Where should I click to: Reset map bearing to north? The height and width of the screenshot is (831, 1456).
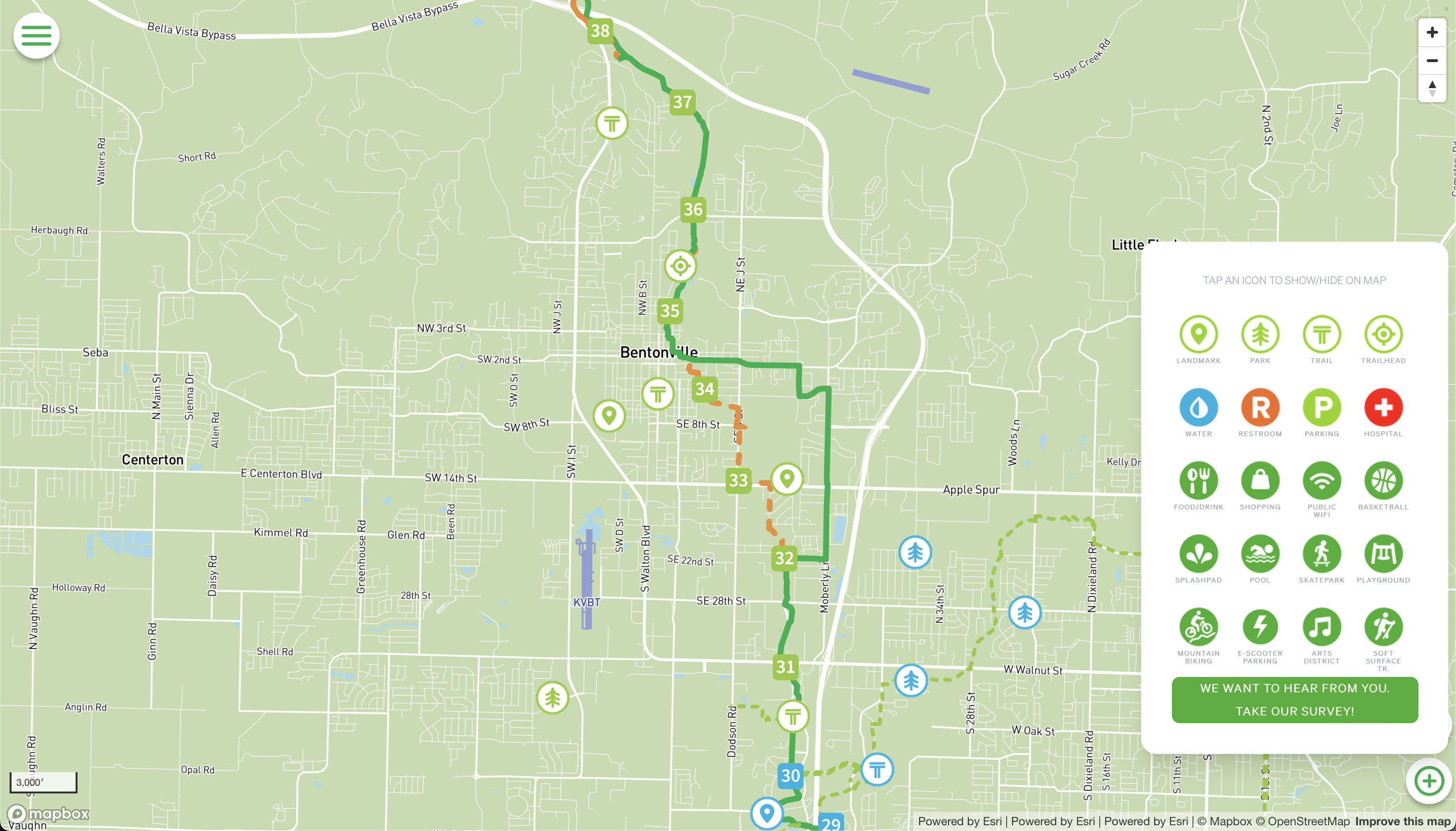tap(1431, 89)
